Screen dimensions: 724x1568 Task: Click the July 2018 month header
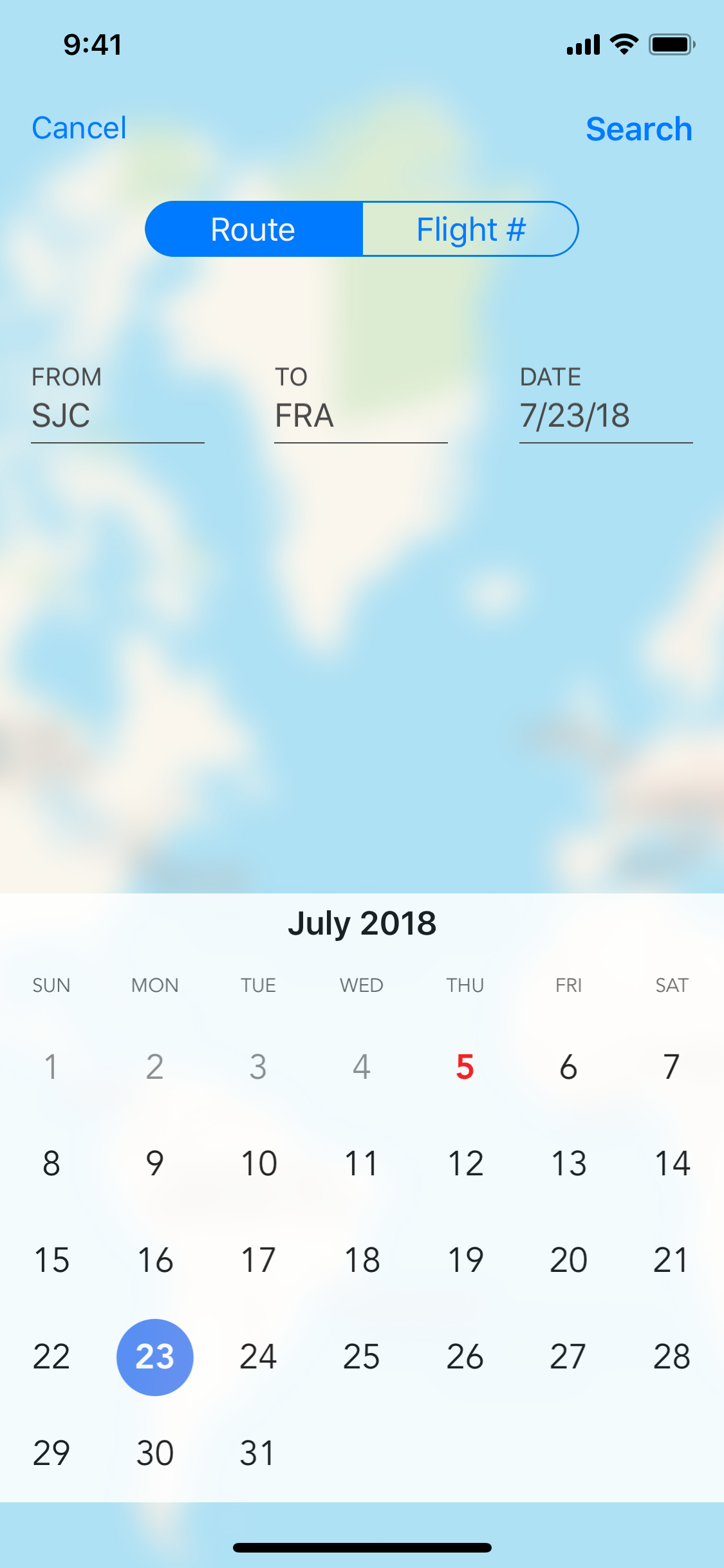pyautogui.click(x=362, y=922)
